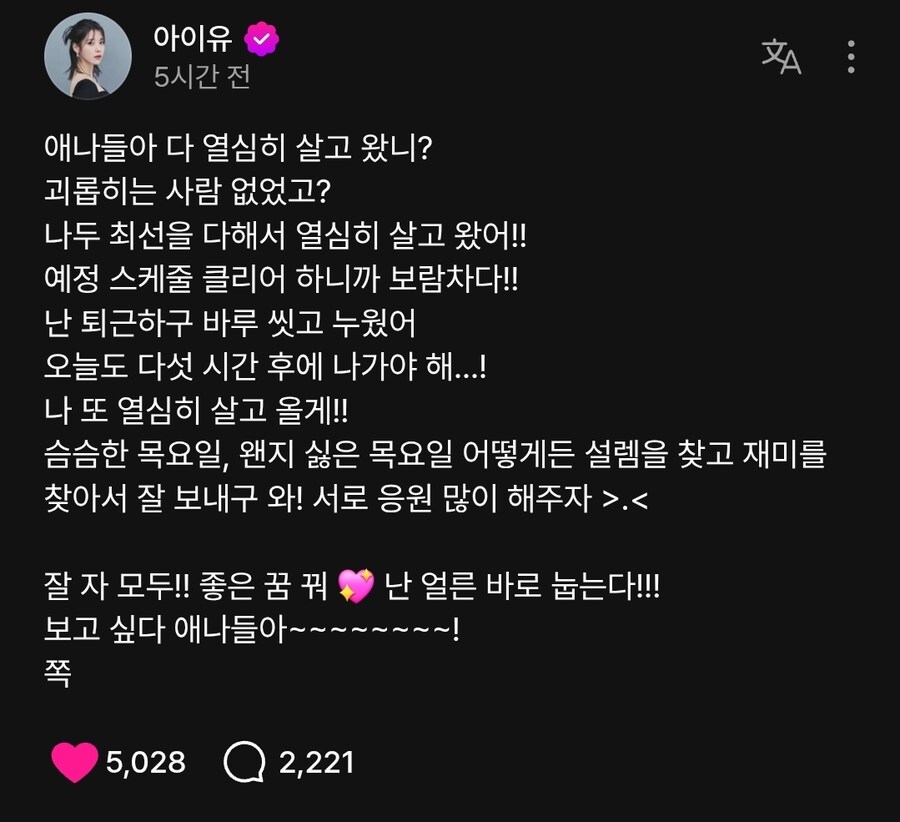This screenshot has height=822, width=900.
Task: Open the comments bubble
Action: click(x=245, y=764)
